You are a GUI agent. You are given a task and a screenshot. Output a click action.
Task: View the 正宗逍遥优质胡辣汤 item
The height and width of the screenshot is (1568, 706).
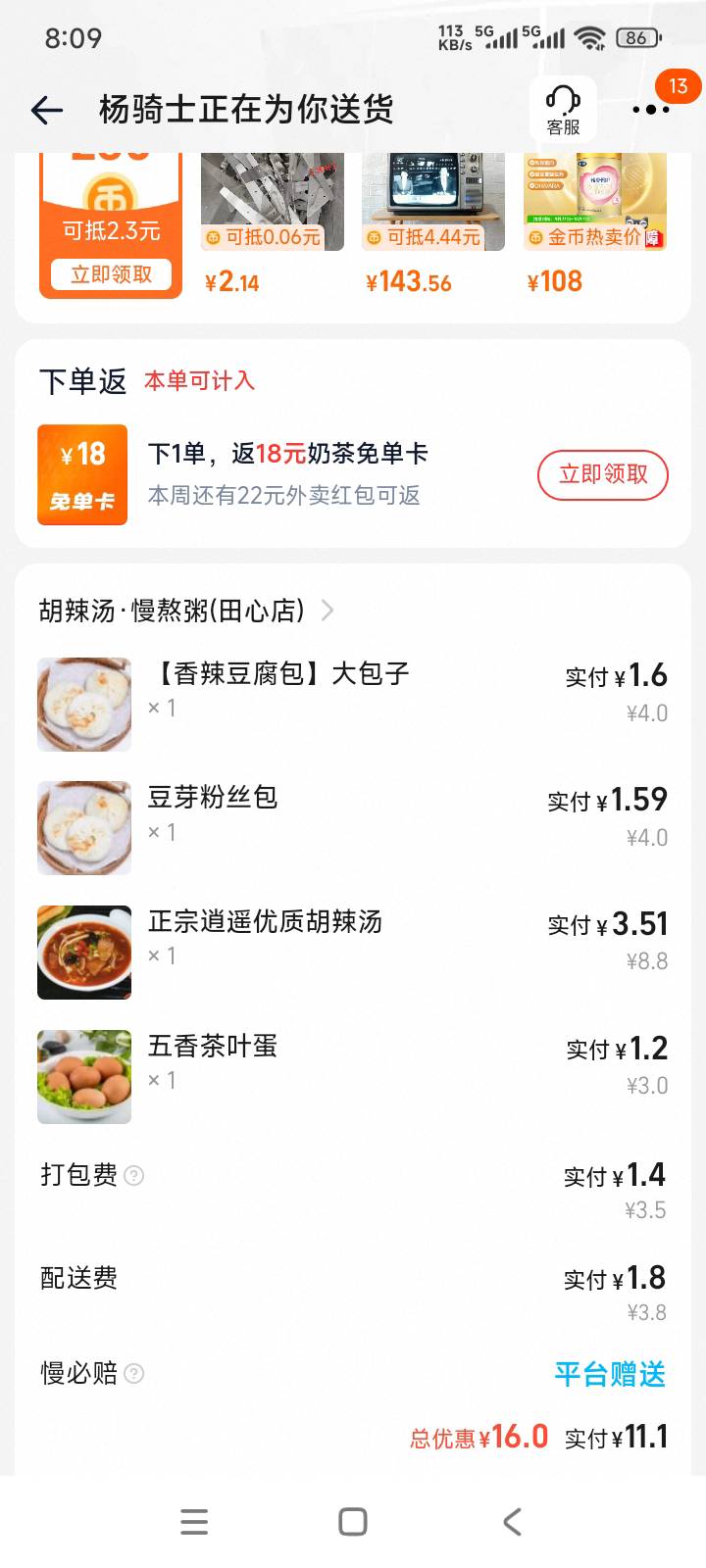tap(265, 922)
